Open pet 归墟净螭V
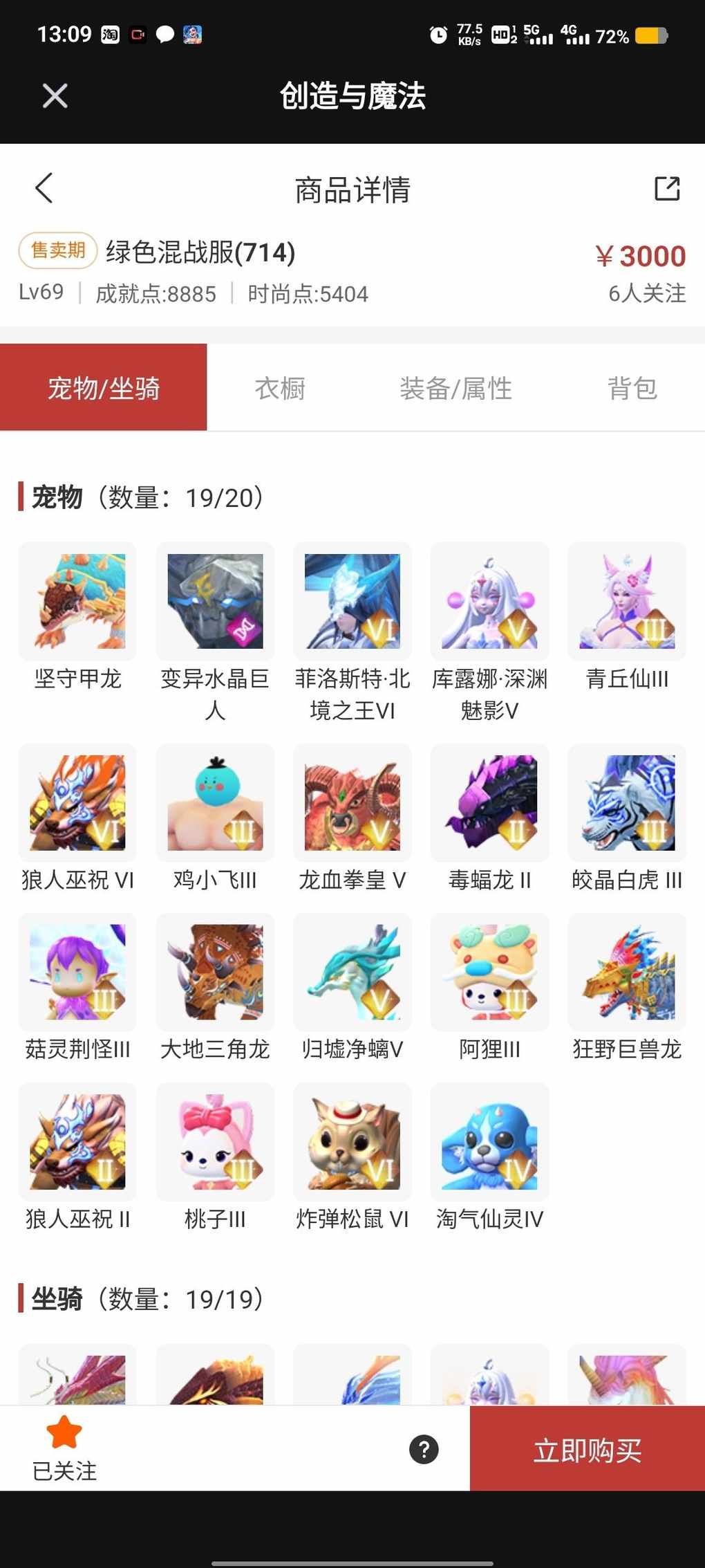 click(x=352, y=972)
